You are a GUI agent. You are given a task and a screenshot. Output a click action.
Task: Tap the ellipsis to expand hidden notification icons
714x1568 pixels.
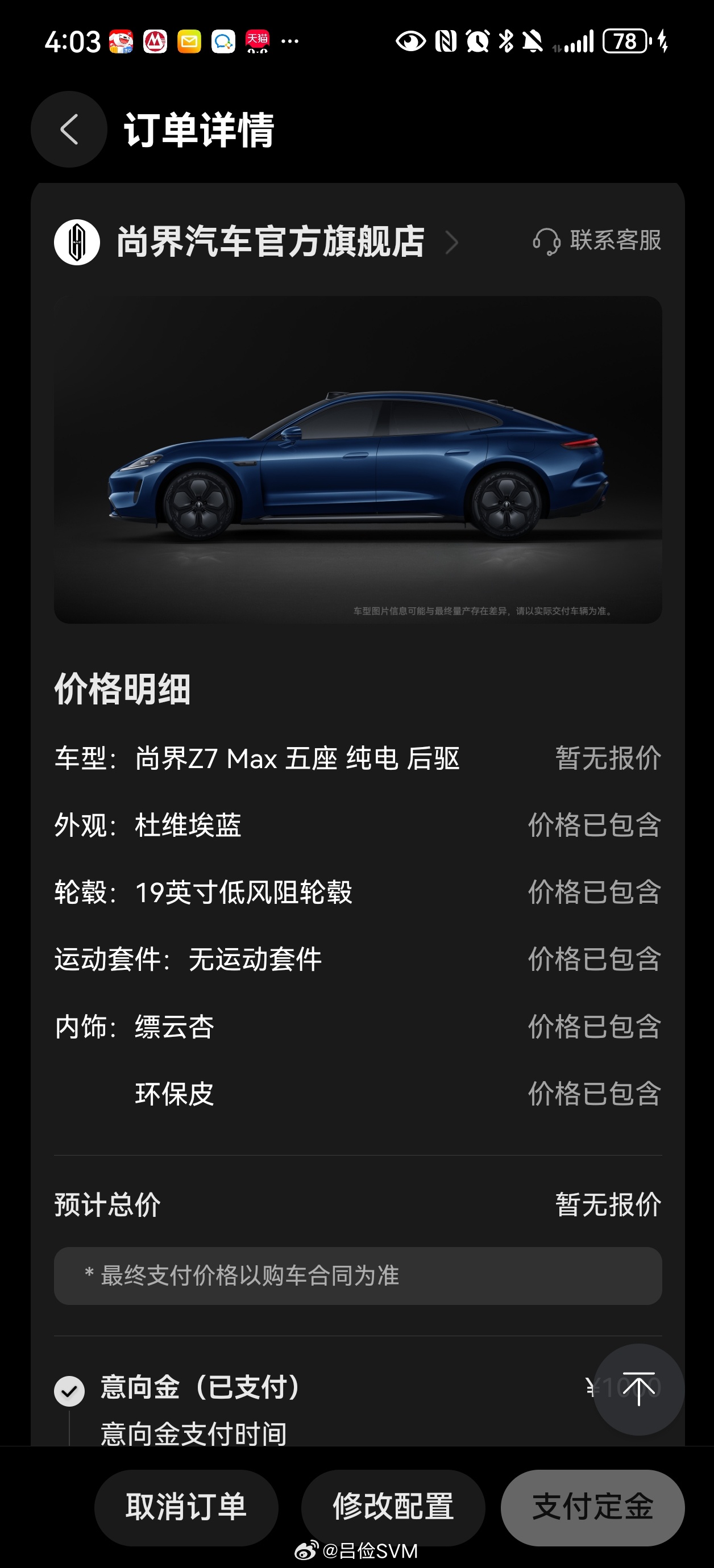coord(289,40)
